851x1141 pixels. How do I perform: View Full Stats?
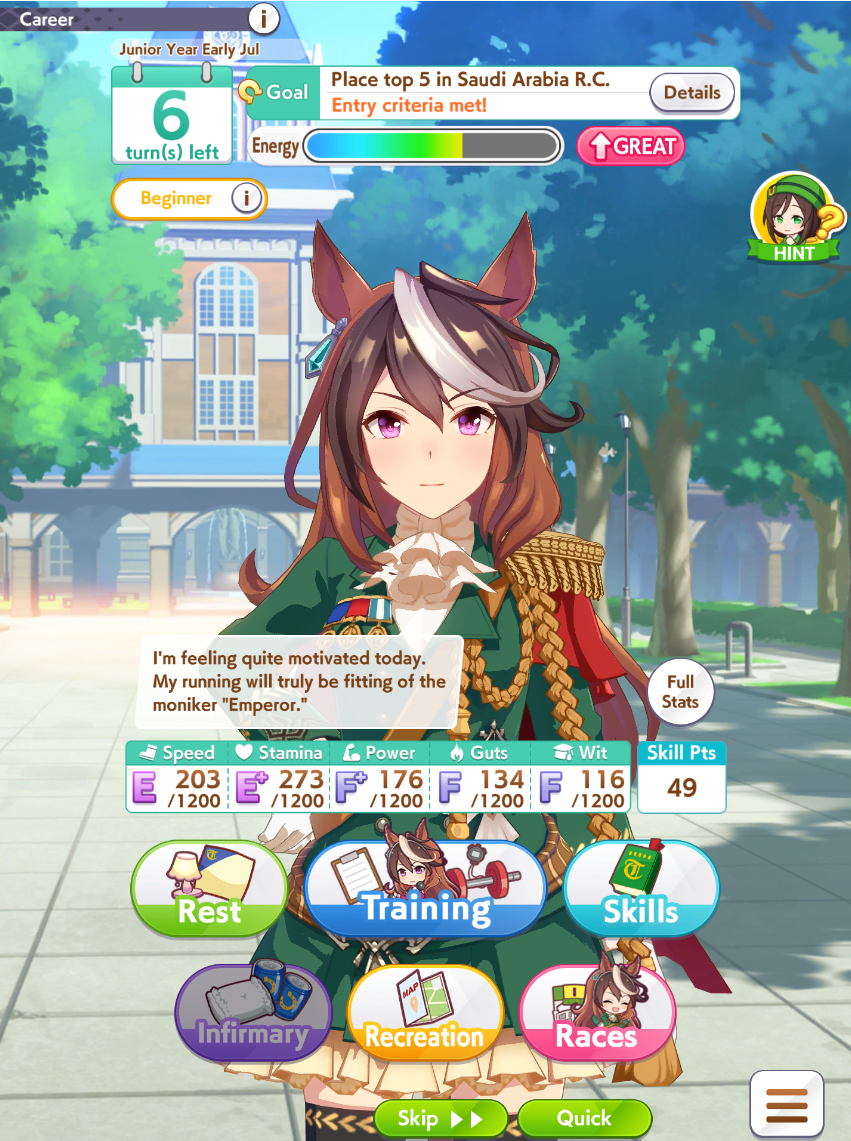point(680,692)
